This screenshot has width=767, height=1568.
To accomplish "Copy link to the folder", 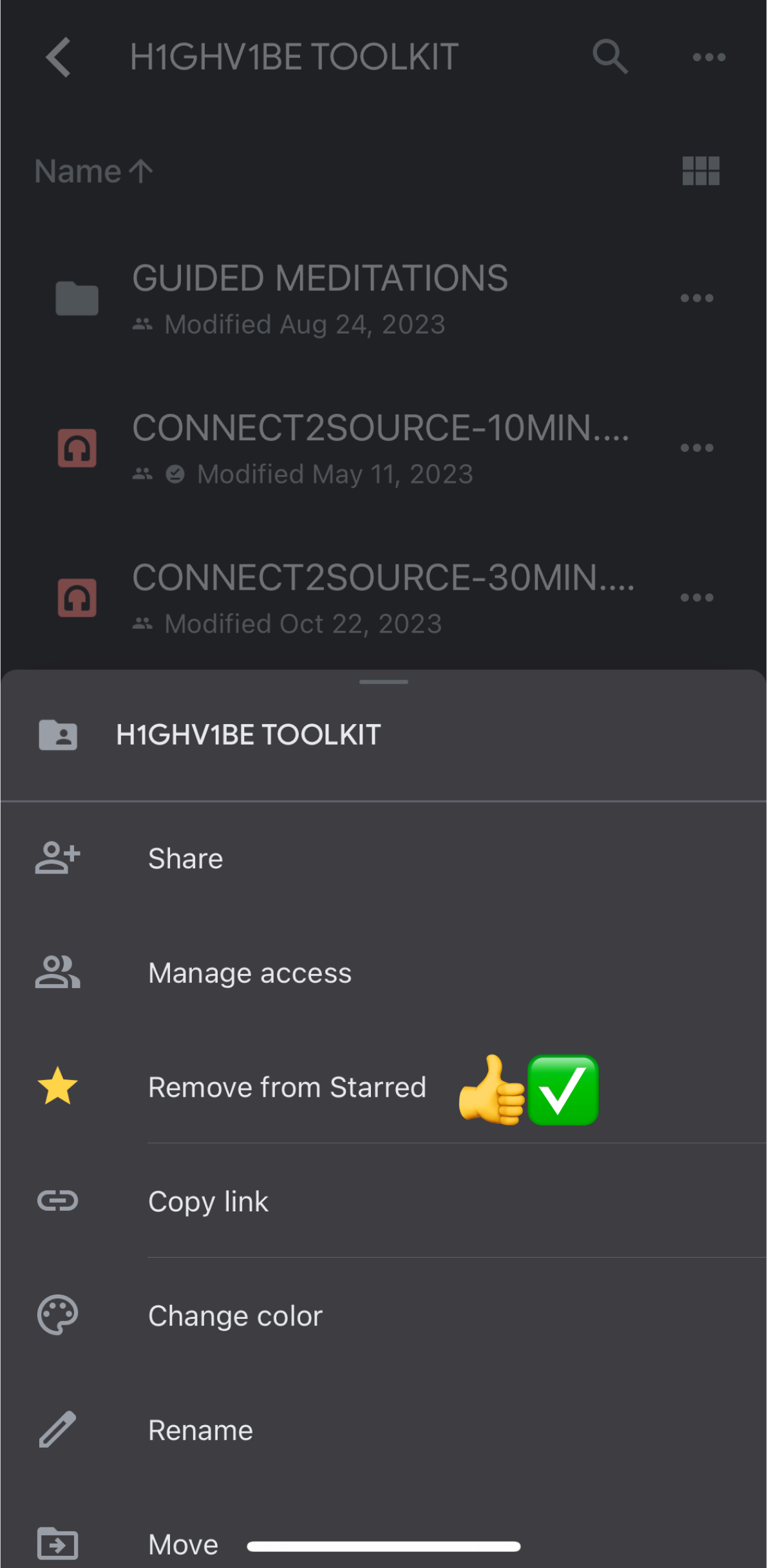I will tap(208, 1201).
